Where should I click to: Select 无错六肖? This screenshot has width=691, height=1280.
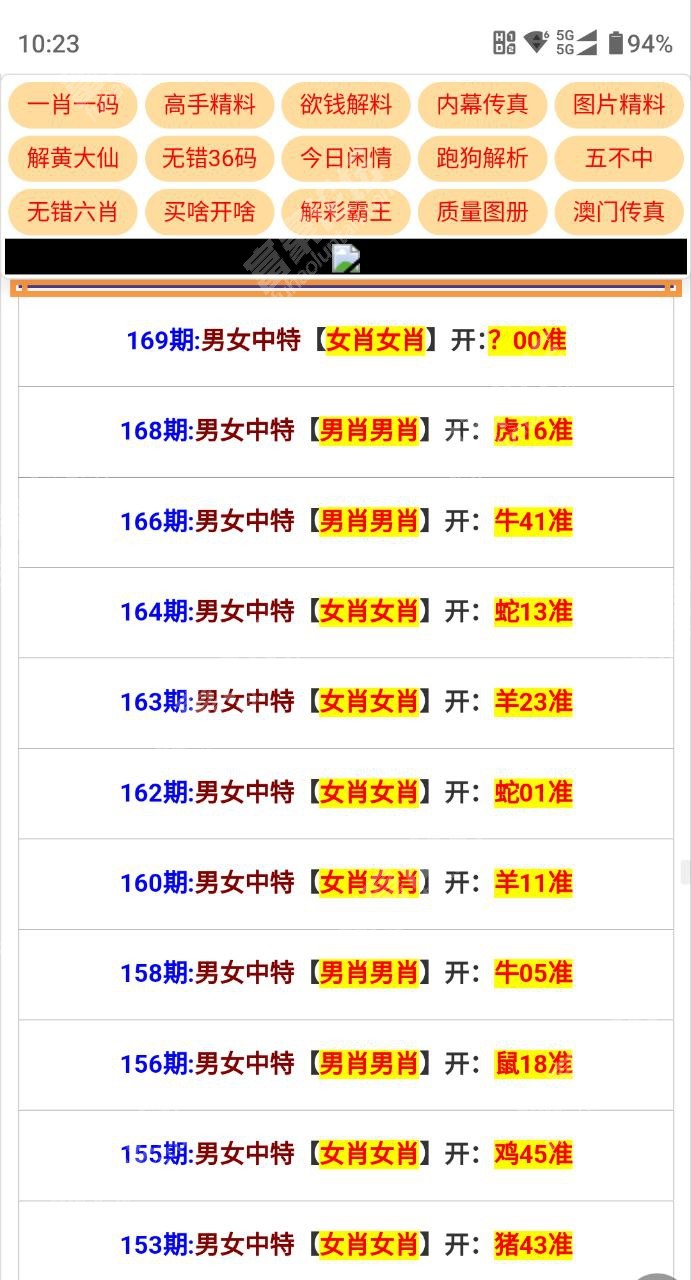(73, 212)
